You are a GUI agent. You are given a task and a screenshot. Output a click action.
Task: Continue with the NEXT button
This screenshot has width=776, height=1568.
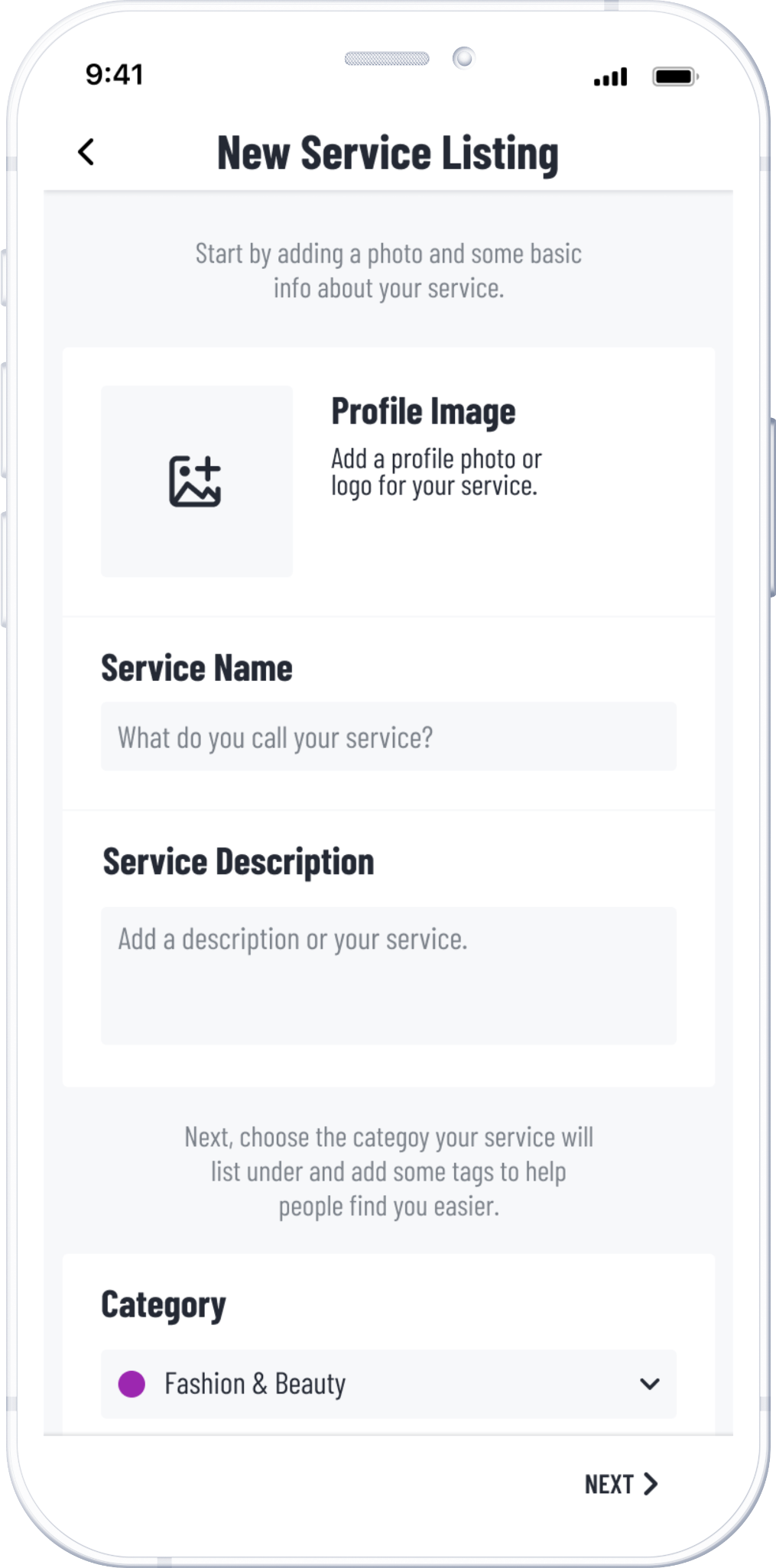point(621,1484)
